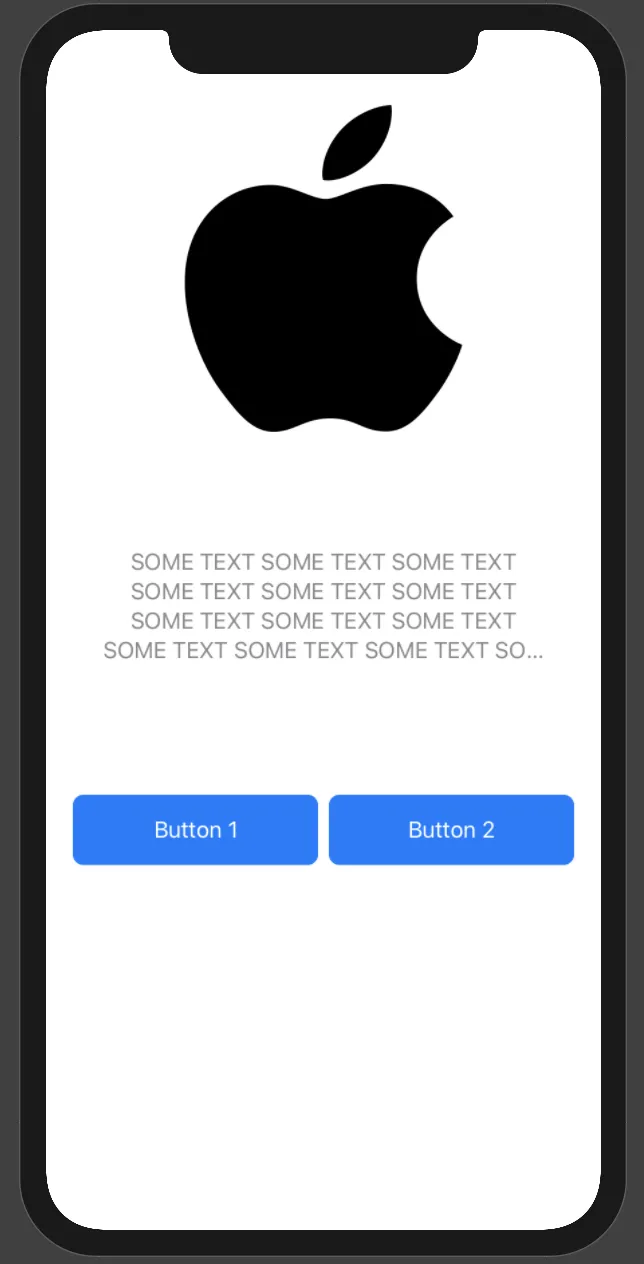Tap the blue Button 1
Image resolution: width=644 pixels, height=1264 pixels.
pos(195,829)
